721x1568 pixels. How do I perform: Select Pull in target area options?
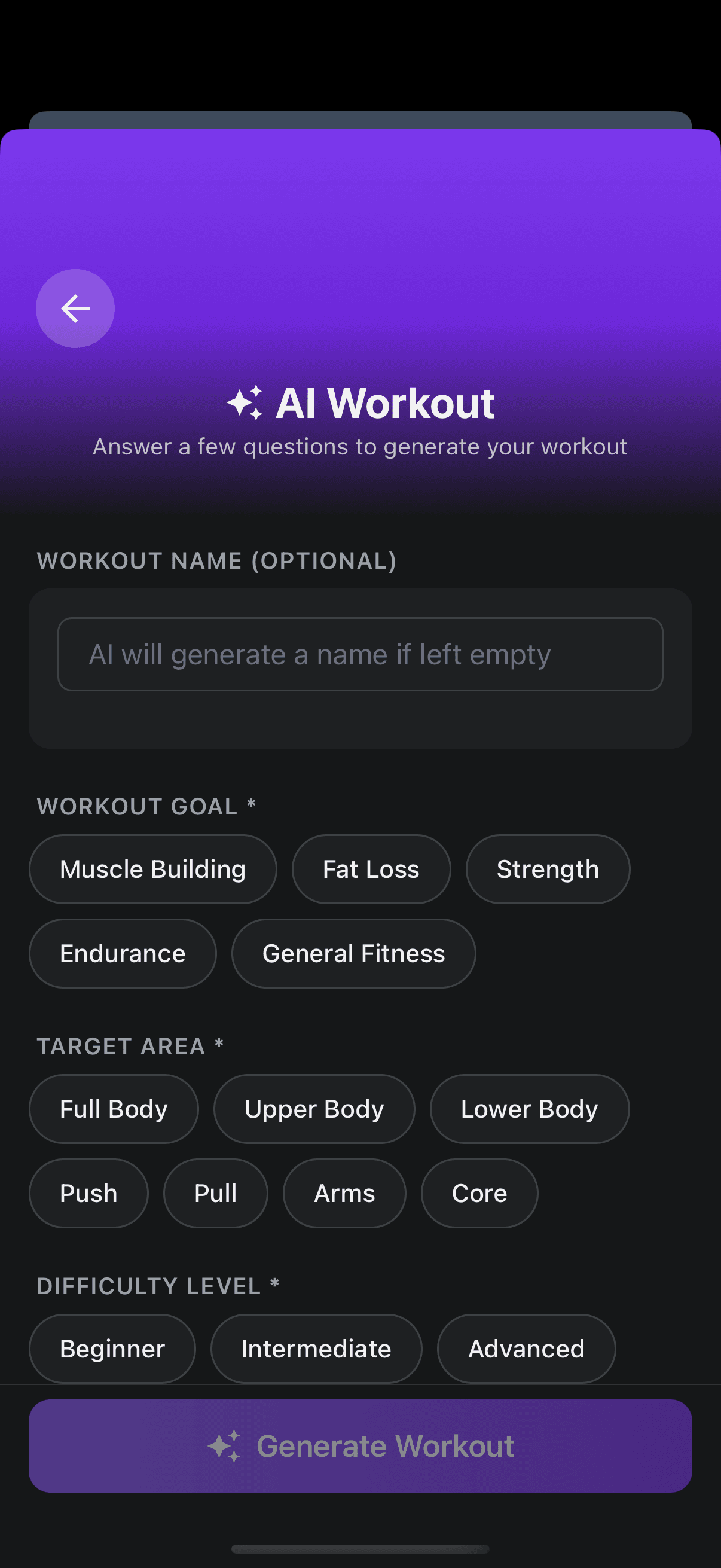(215, 1192)
